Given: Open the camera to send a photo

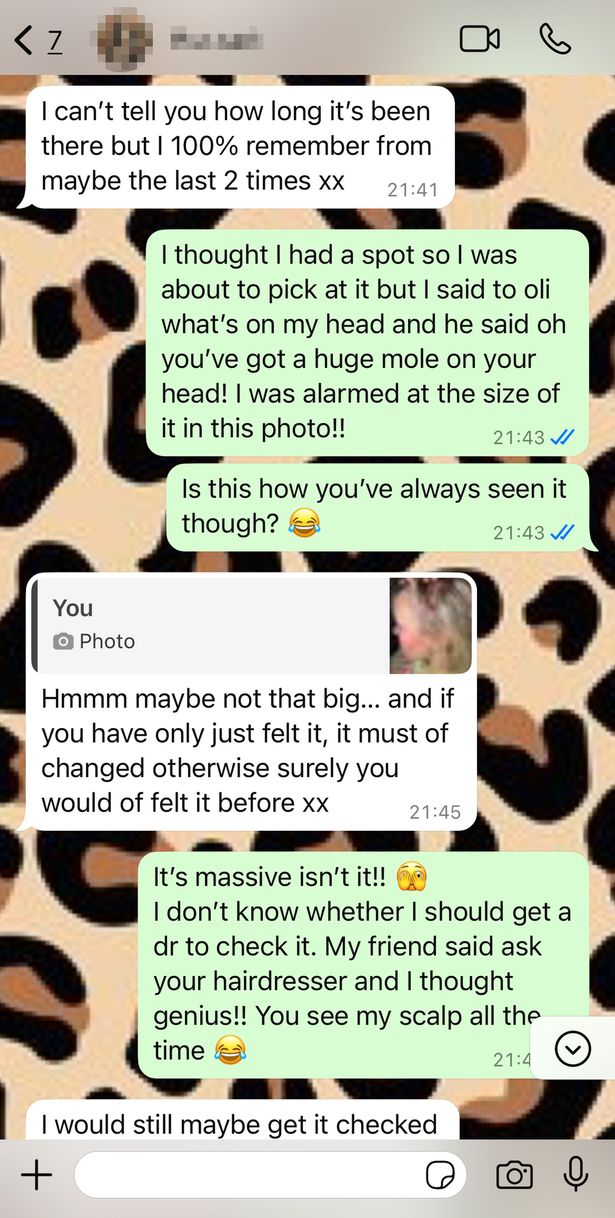Looking at the screenshot, I should [x=514, y=1175].
